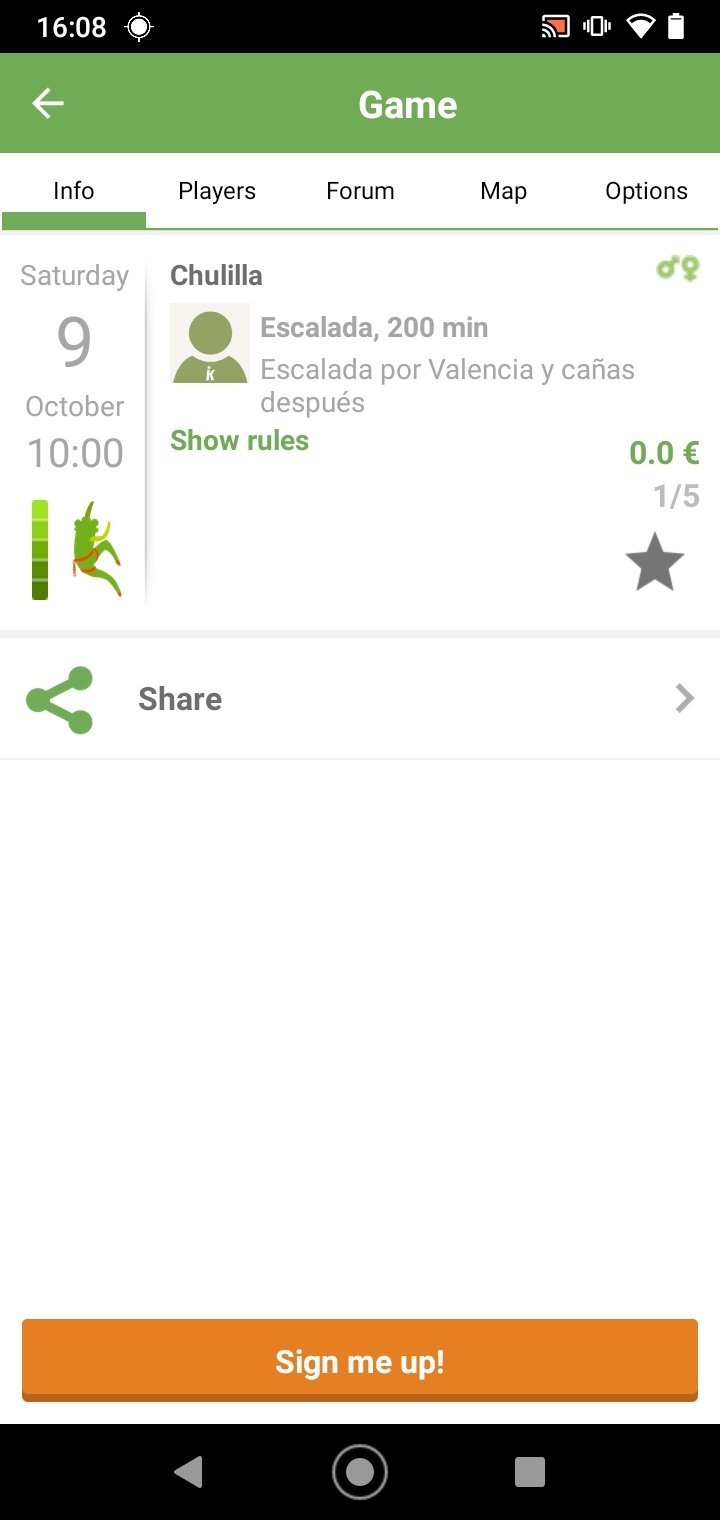Open recent apps from navigation bar

[530, 1472]
